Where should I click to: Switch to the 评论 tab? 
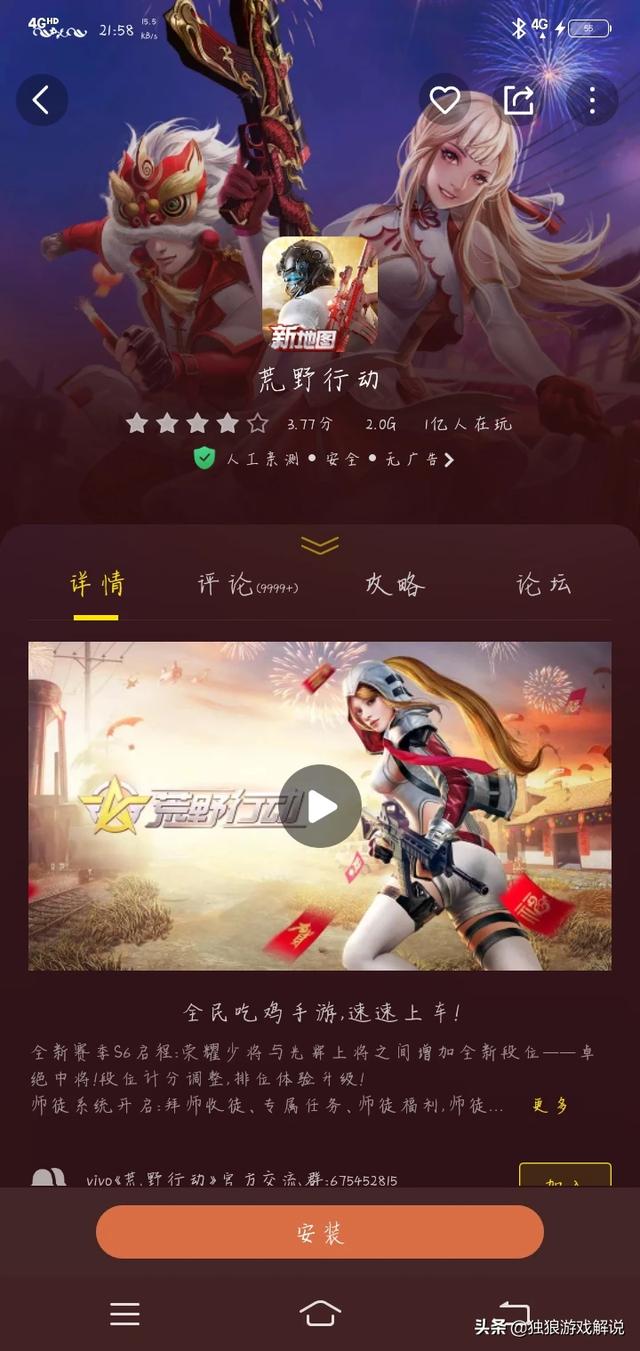coord(245,585)
